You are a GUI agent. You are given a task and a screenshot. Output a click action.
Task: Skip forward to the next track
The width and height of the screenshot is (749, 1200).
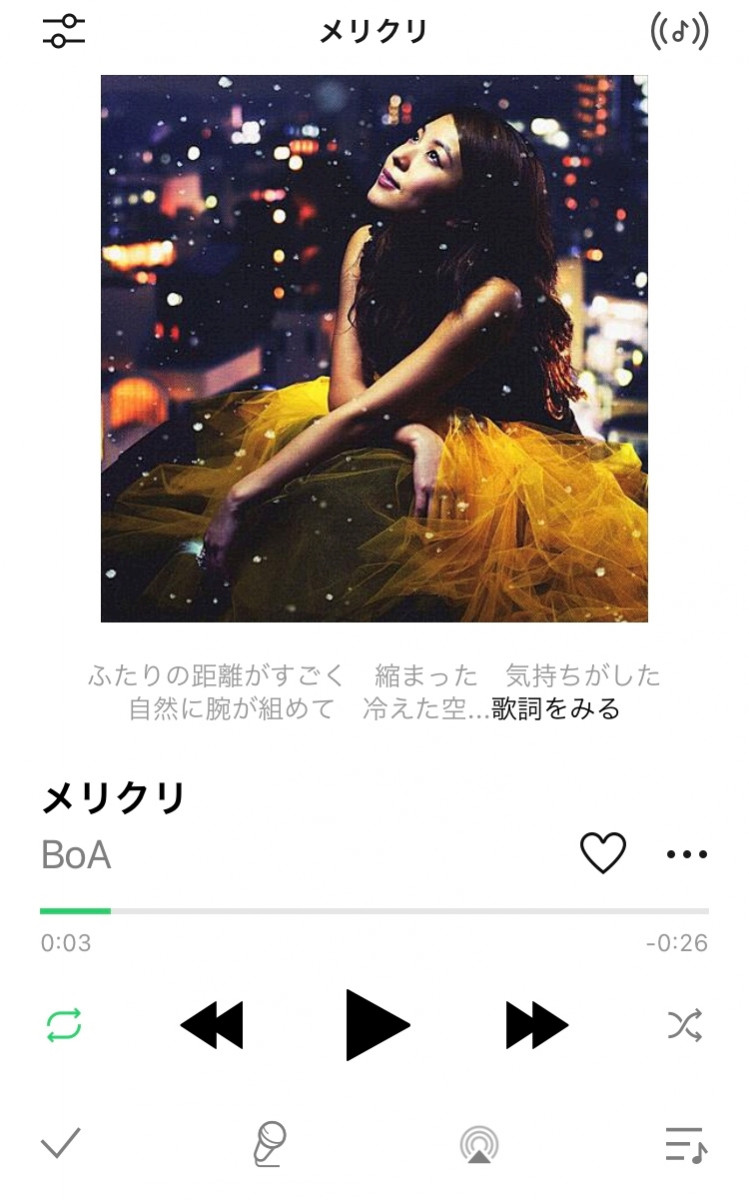[537, 1025]
